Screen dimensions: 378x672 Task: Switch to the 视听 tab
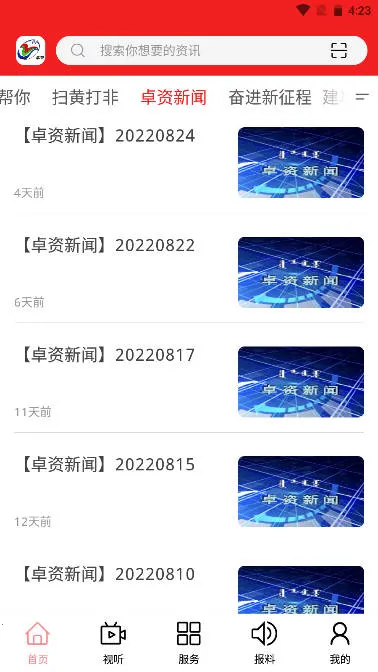click(113, 643)
